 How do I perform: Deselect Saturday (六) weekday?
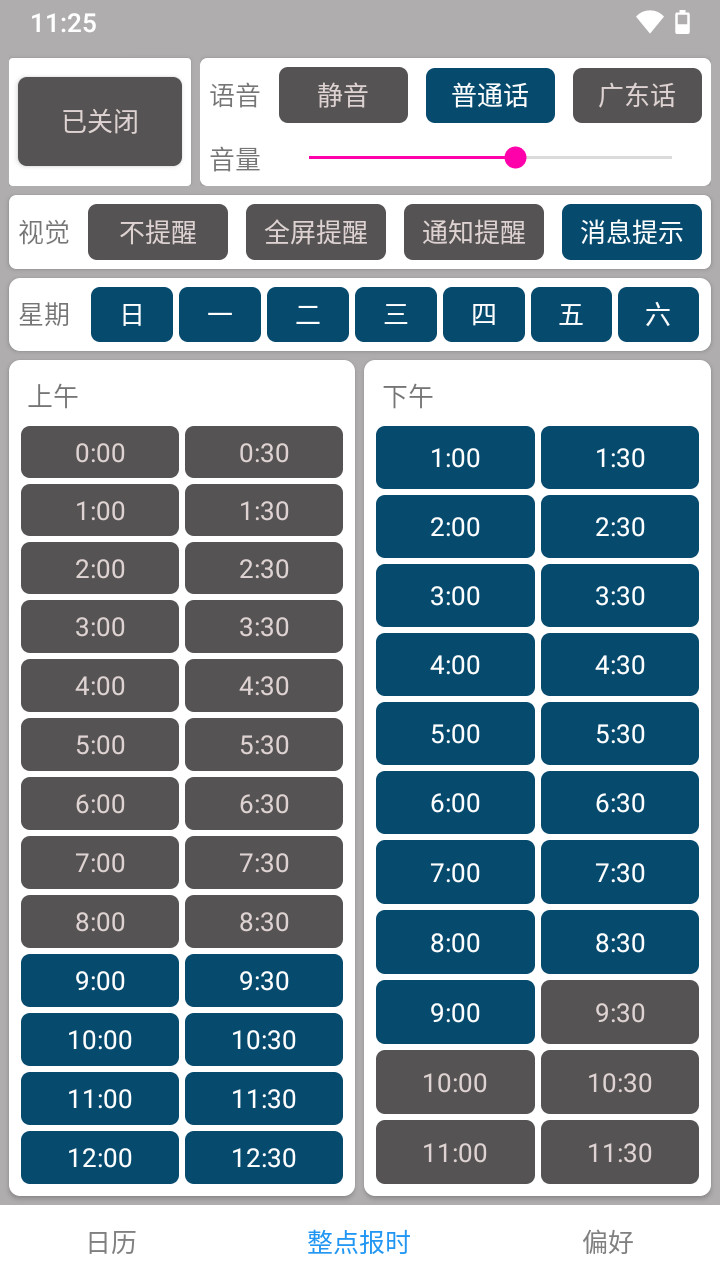658,314
